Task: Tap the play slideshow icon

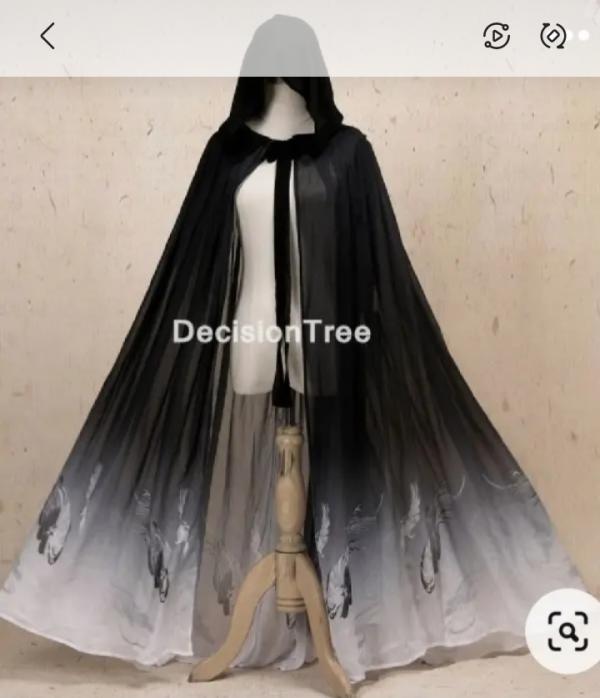Action: 496,36
